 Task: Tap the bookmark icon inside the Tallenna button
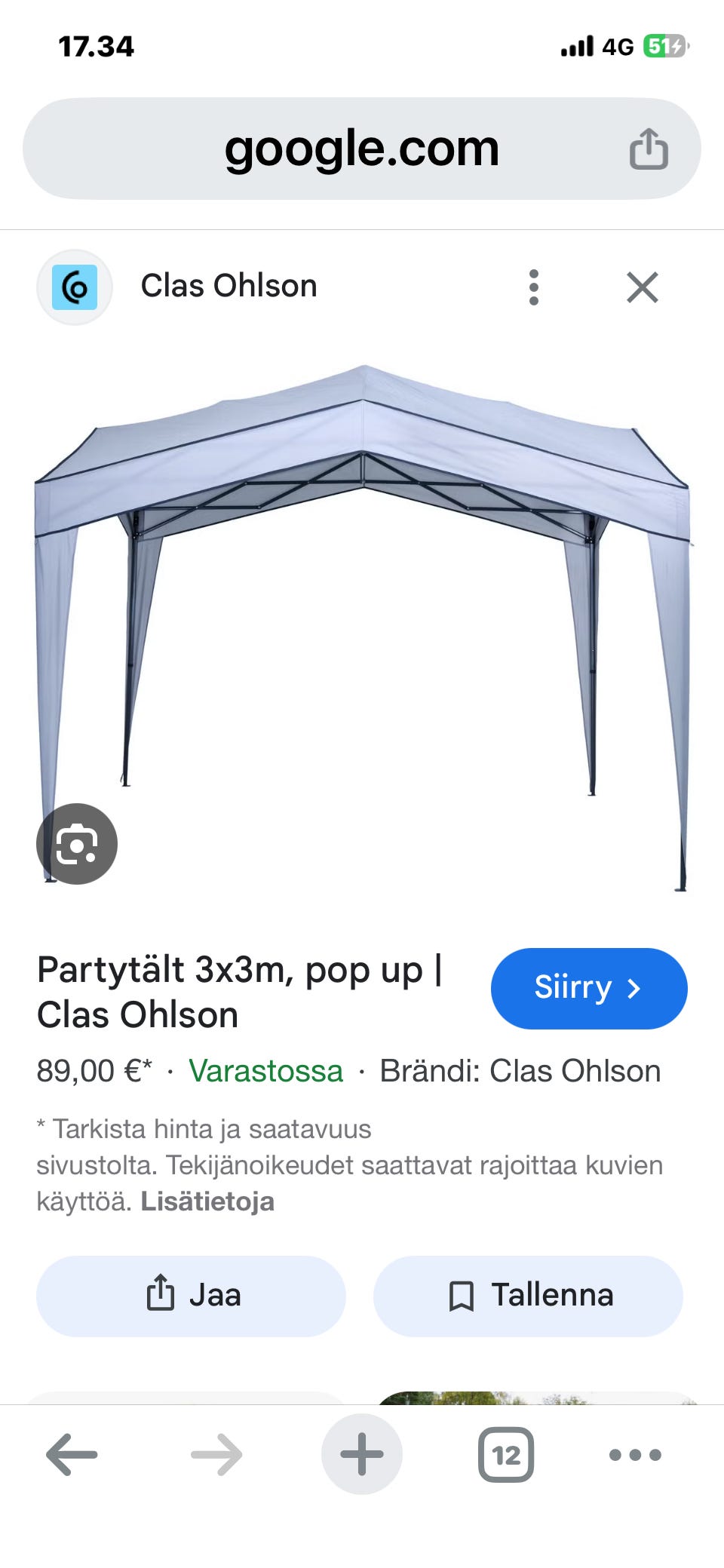(x=461, y=1295)
